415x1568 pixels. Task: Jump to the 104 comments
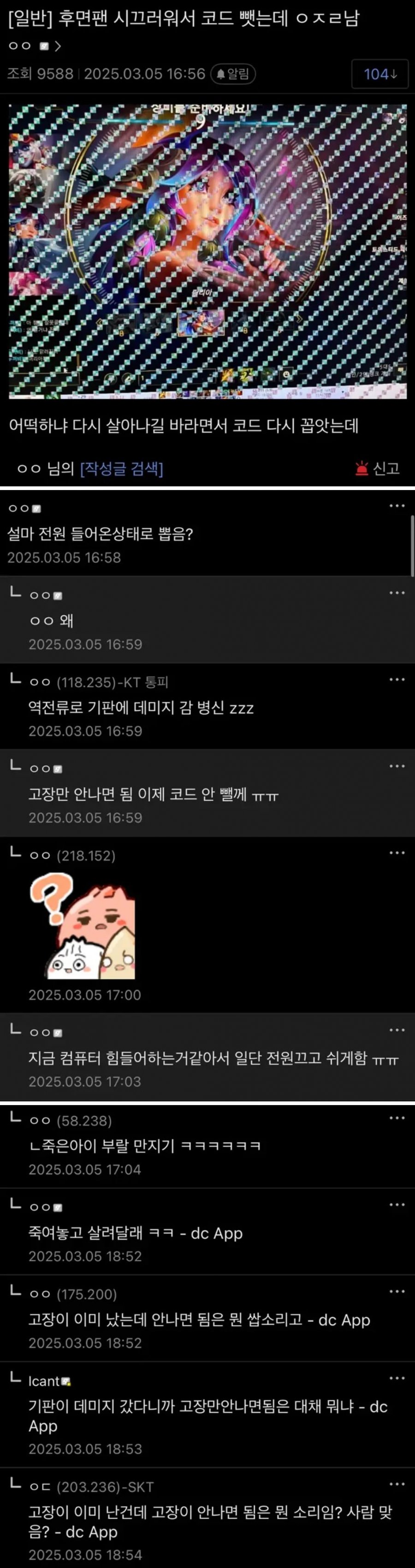379,74
